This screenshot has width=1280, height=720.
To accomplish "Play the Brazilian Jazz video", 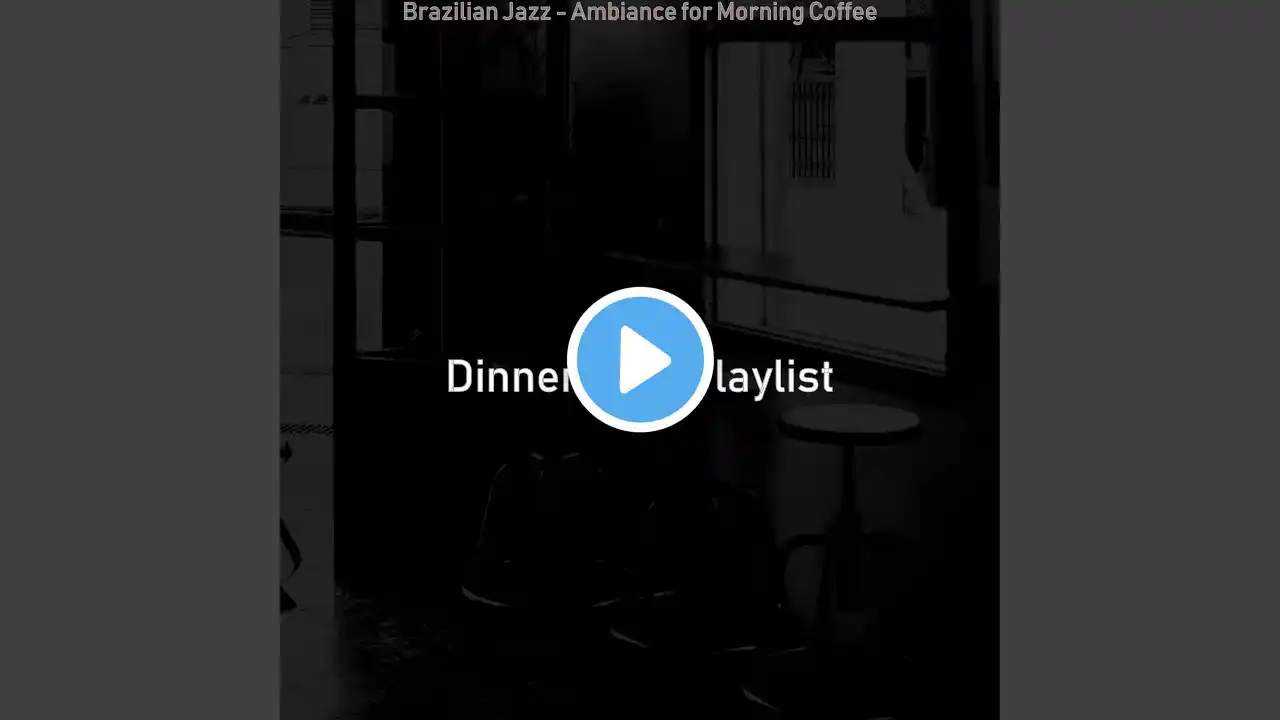I will point(640,360).
